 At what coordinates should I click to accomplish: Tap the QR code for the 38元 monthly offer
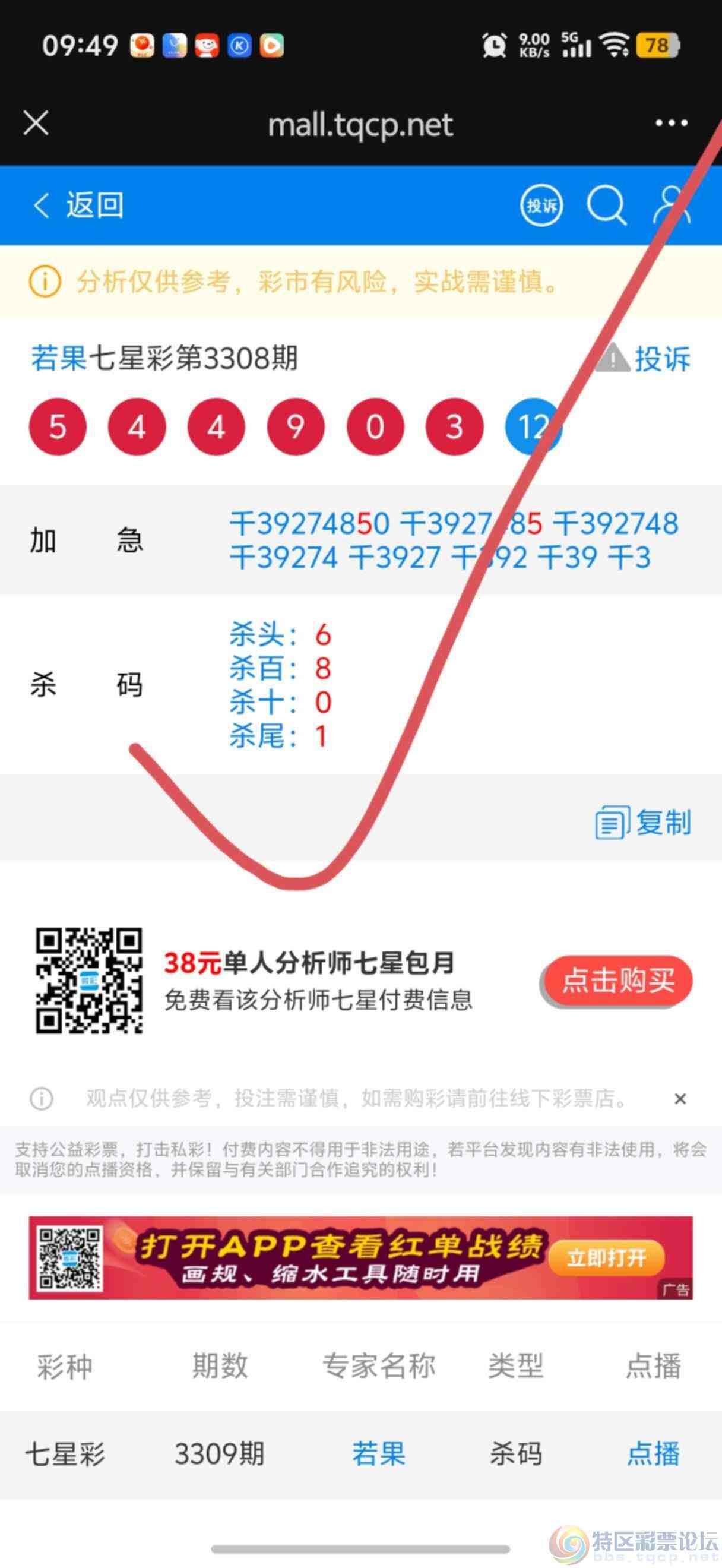point(89,981)
